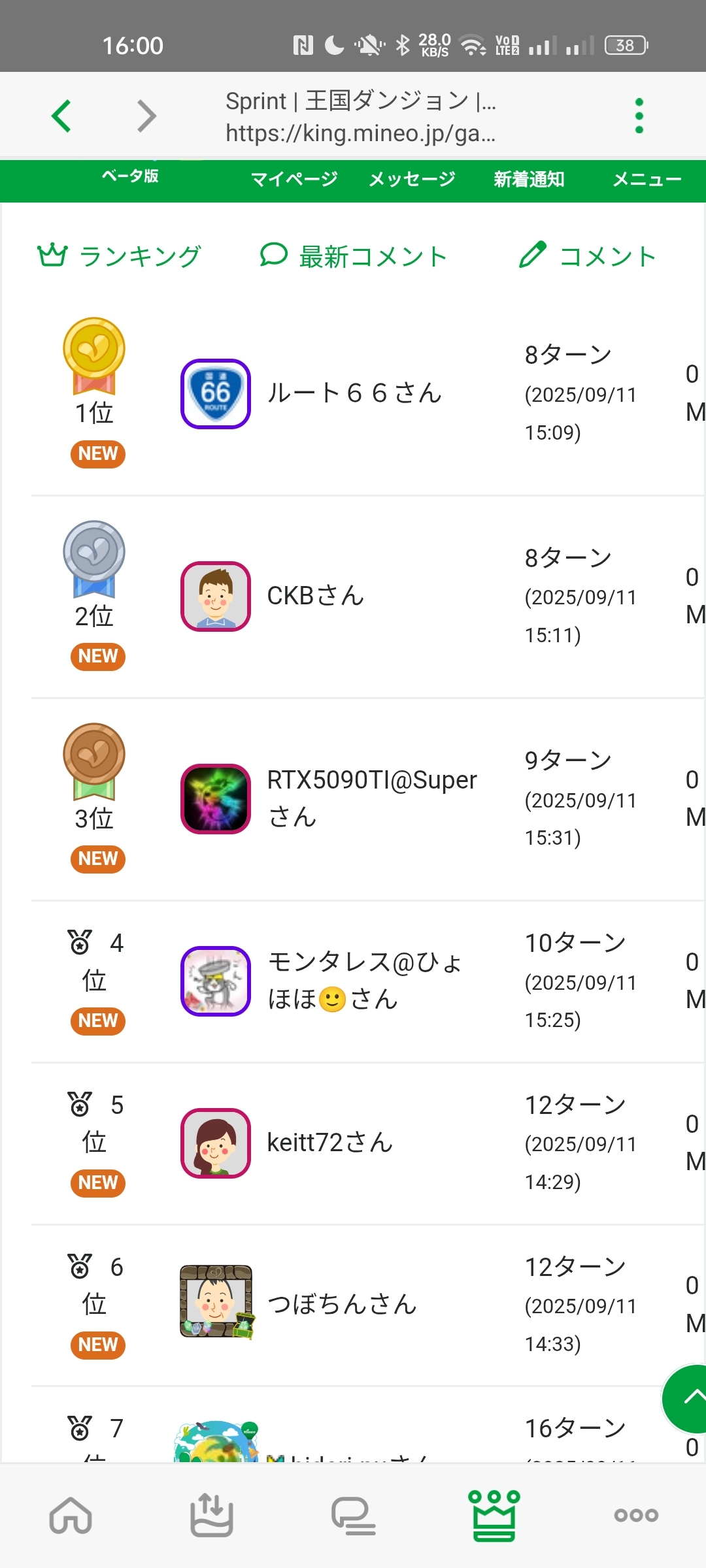The height and width of the screenshot is (1568, 706).
Task: Go back to the previous page
Action: click(61, 116)
